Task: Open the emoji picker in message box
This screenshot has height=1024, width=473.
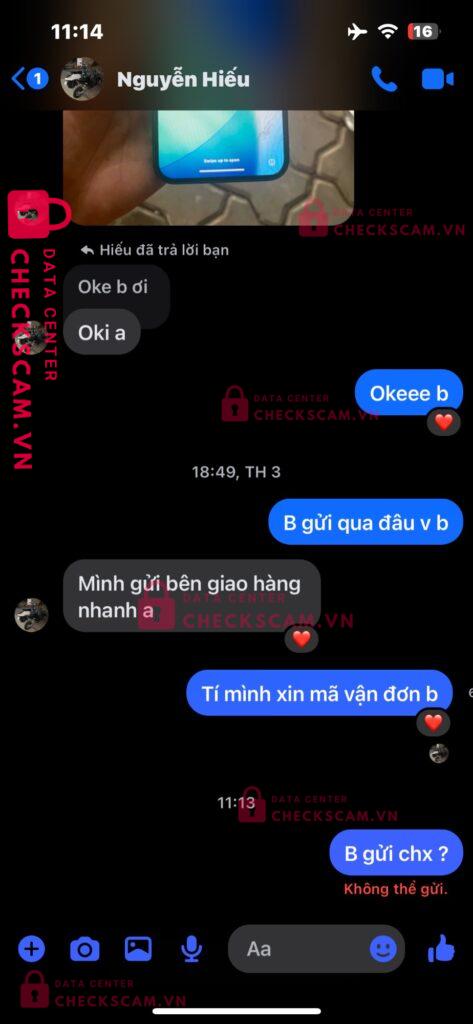Action: pos(383,949)
